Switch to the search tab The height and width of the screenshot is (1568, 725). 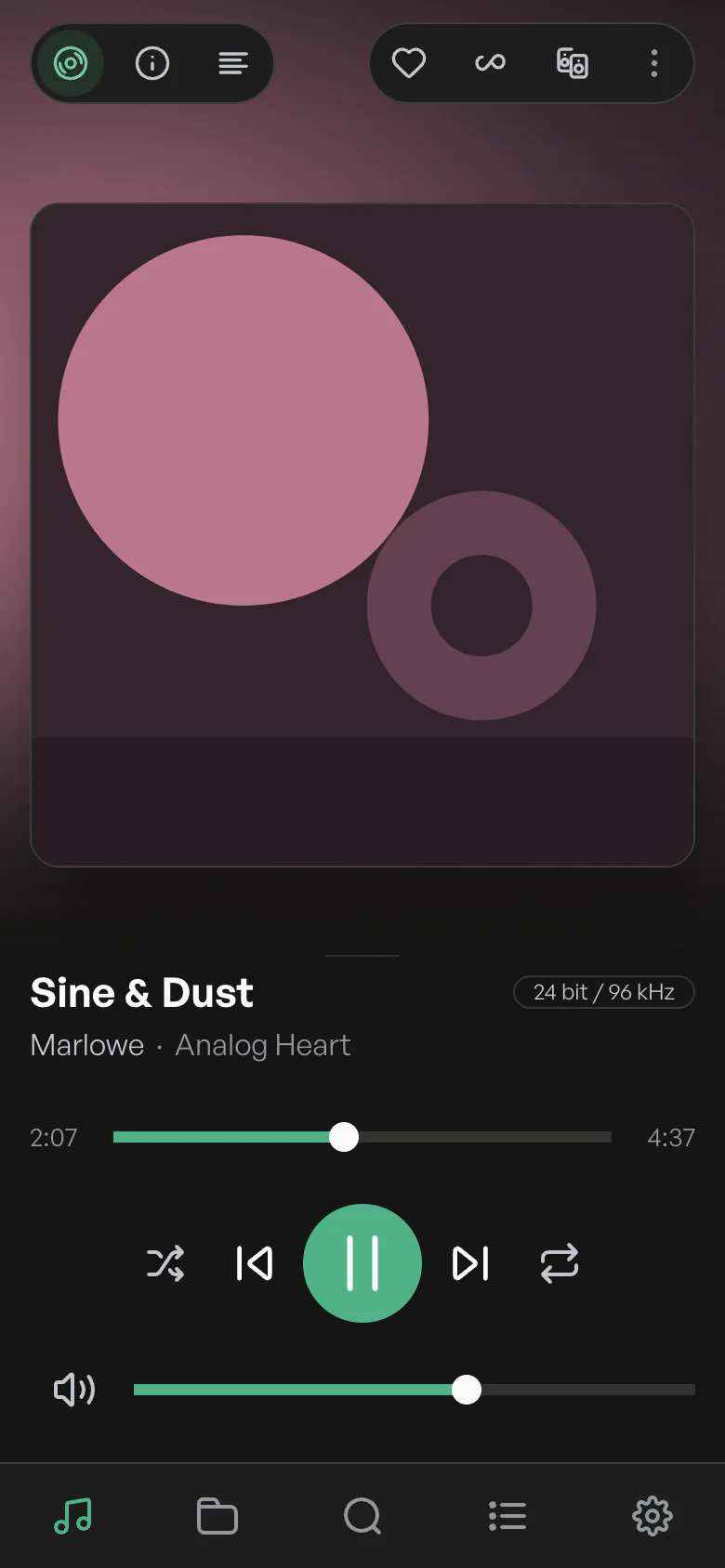(x=362, y=1516)
